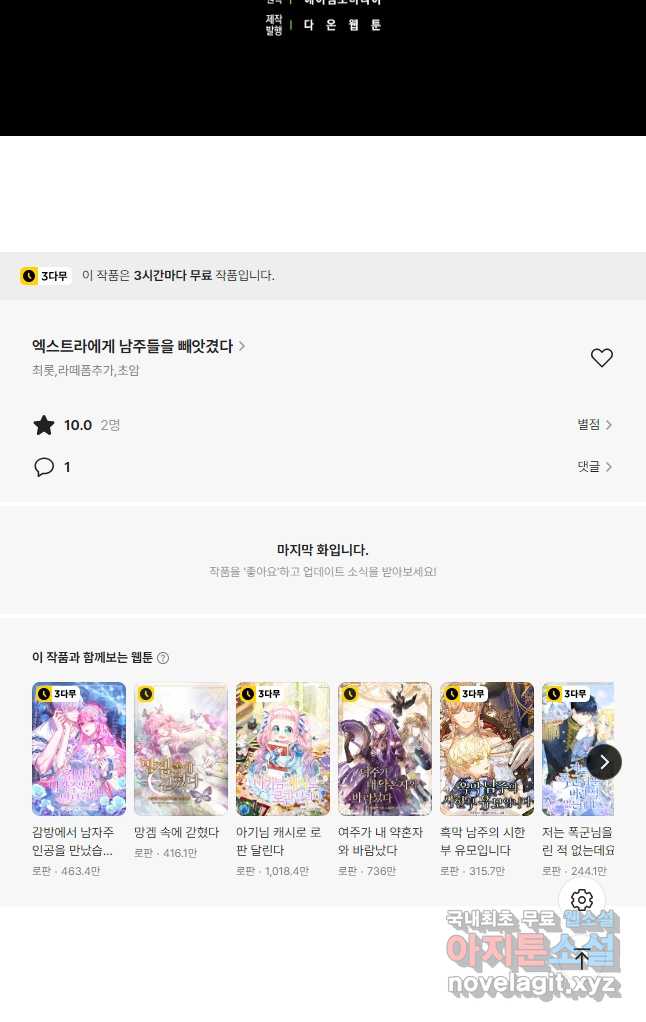
Task: Jump back to the top of page
Action: [582, 959]
